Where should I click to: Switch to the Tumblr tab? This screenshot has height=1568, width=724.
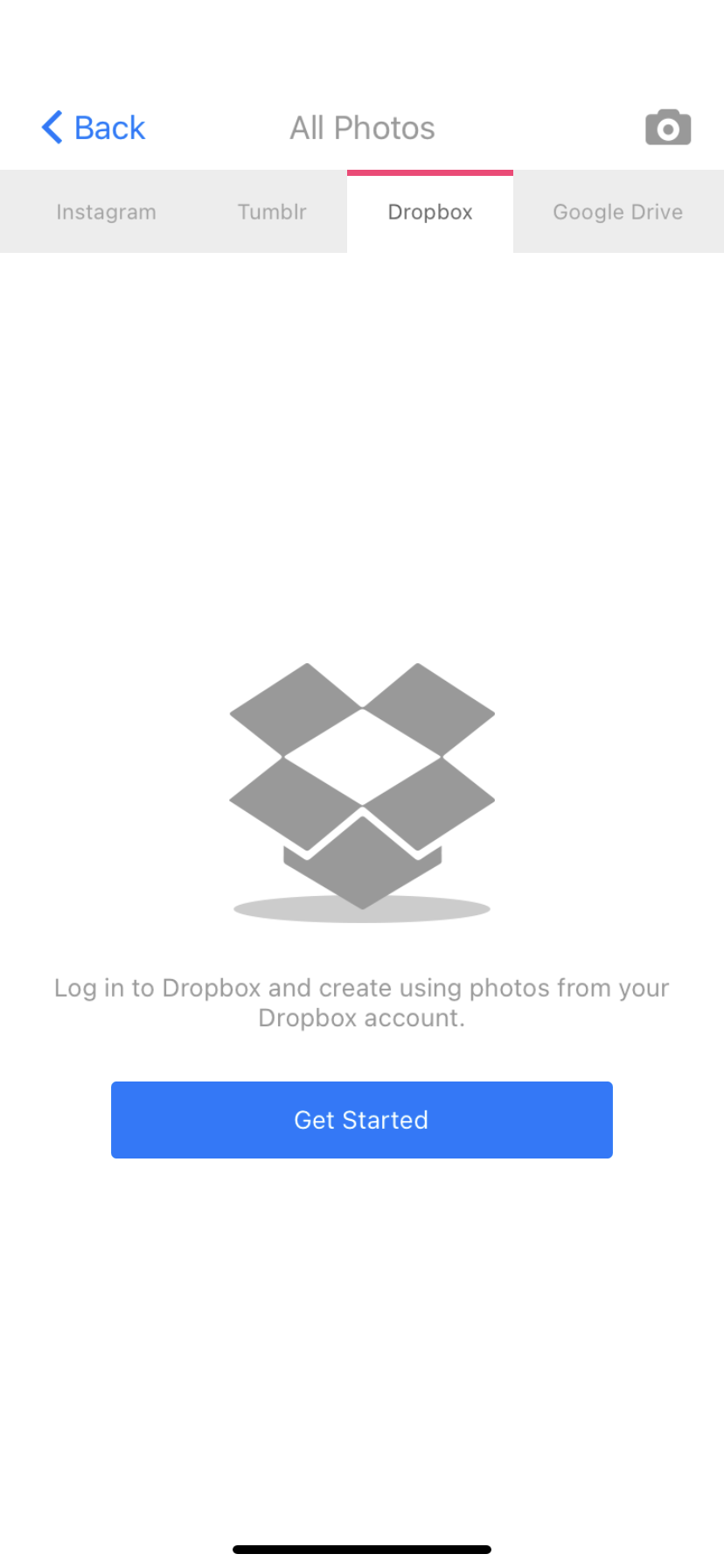(x=272, y=213)
